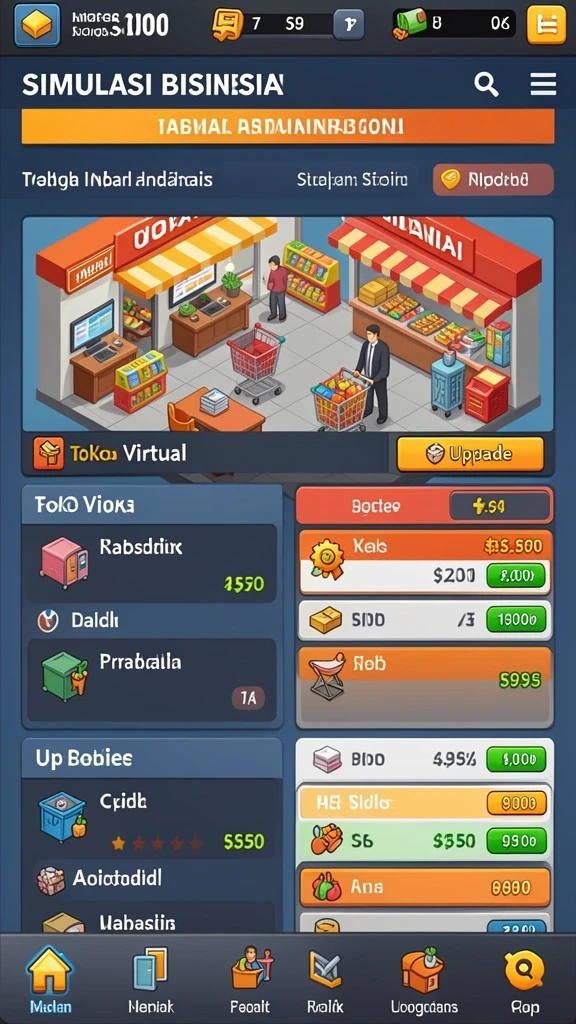Tap the green 9900 button in the S6 row
The image size is (576, 1024).
[515, 839]
